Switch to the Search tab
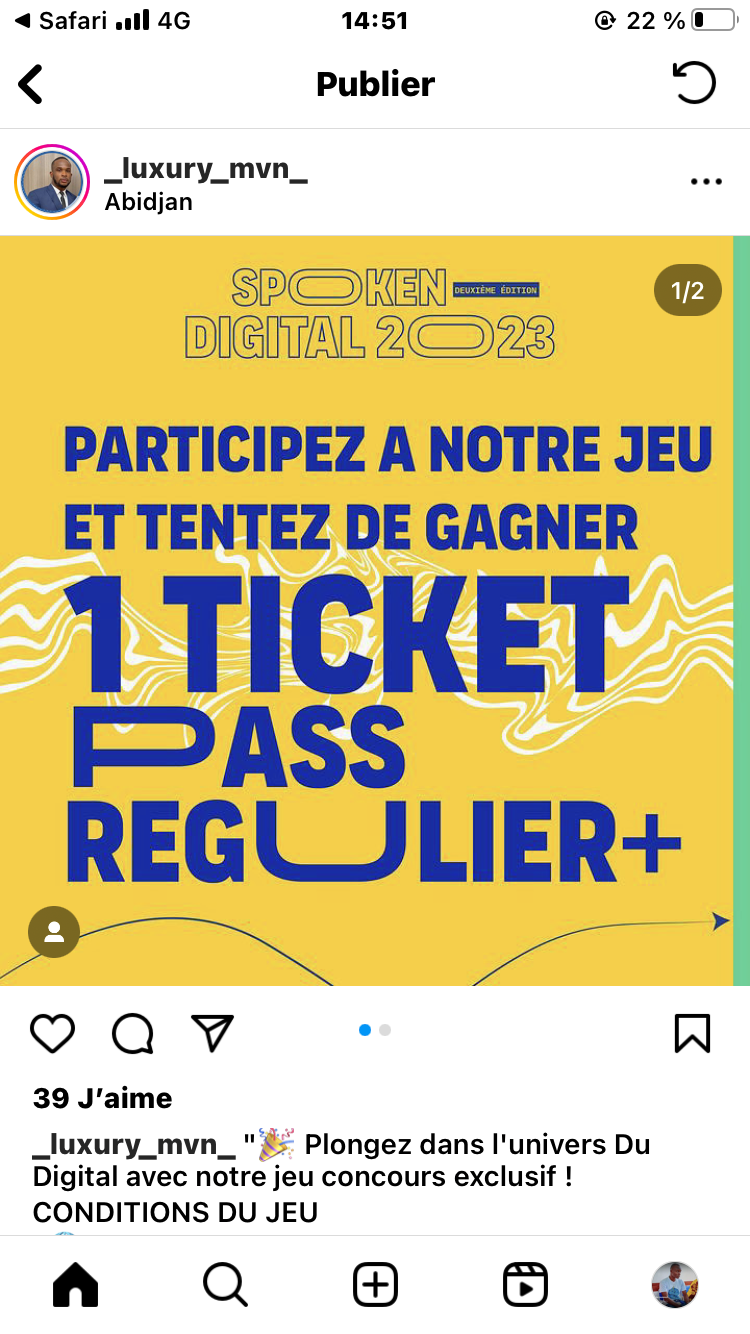This screenshot has width=750, height=1334. pos(225,1284)
